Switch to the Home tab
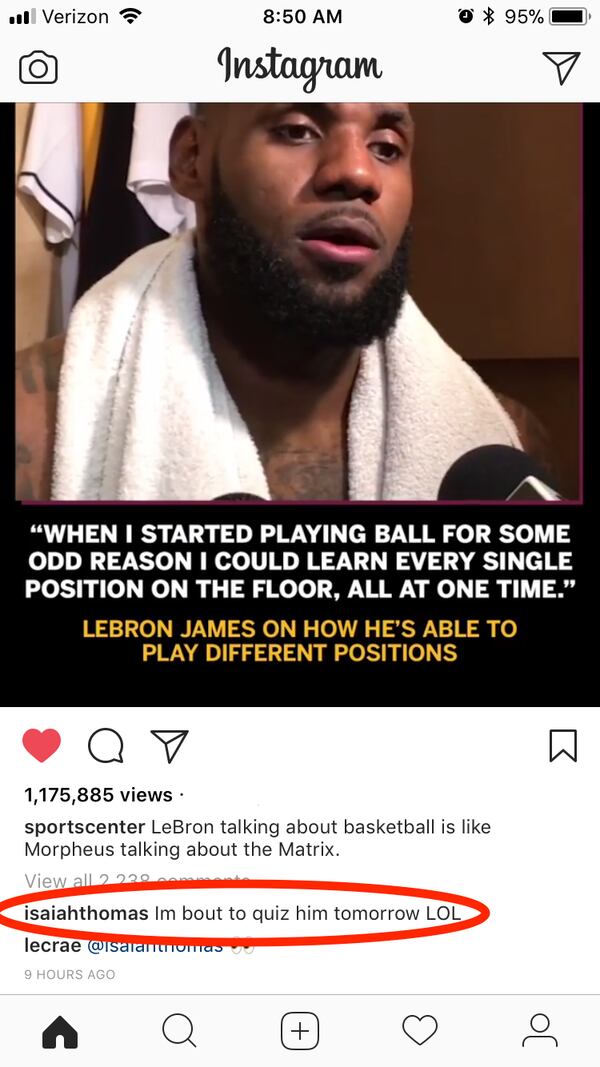The width and height of the screenshot is (600, 1067). pyautogui.click(x=60, y=1030)
